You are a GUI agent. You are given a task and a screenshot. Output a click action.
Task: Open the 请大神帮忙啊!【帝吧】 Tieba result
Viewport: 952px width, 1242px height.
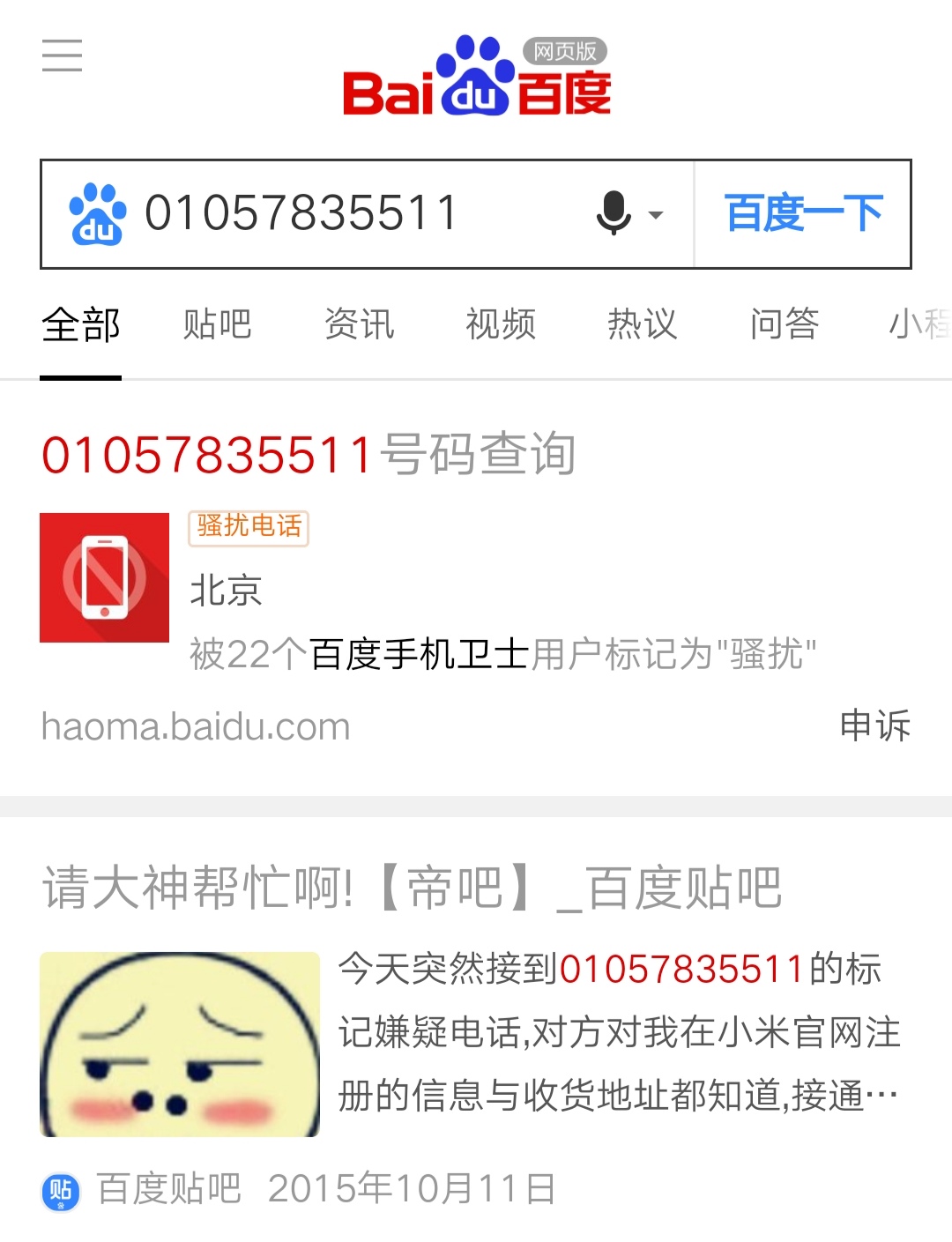coord(413,887)
